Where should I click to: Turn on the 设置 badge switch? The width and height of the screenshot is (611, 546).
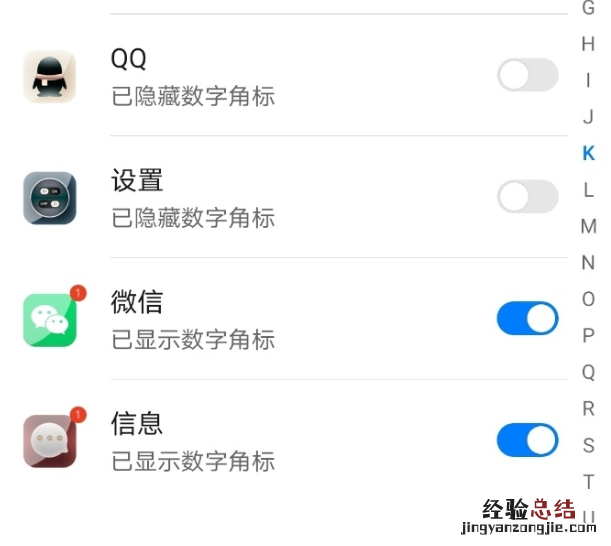pos(527,197)
